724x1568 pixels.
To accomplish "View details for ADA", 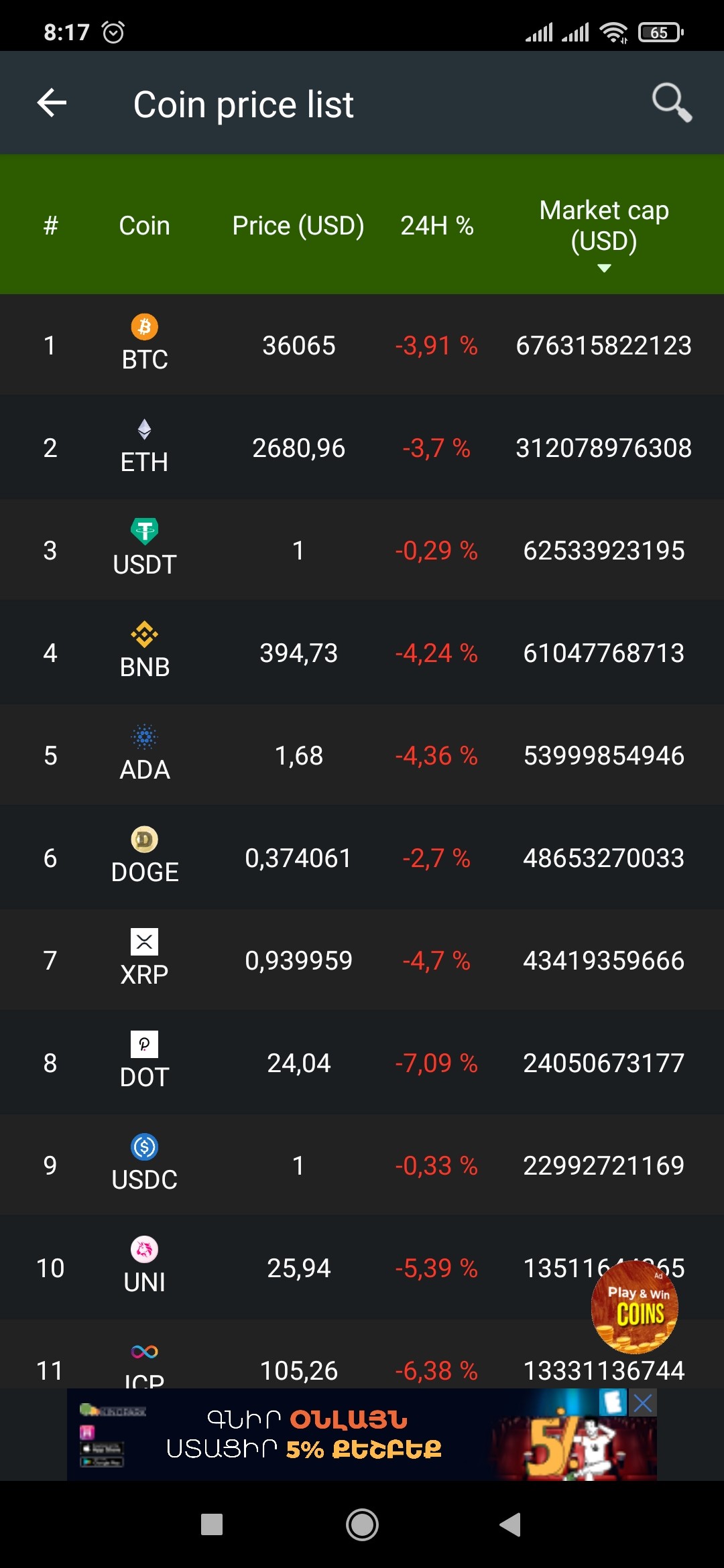I will [362, 755].
